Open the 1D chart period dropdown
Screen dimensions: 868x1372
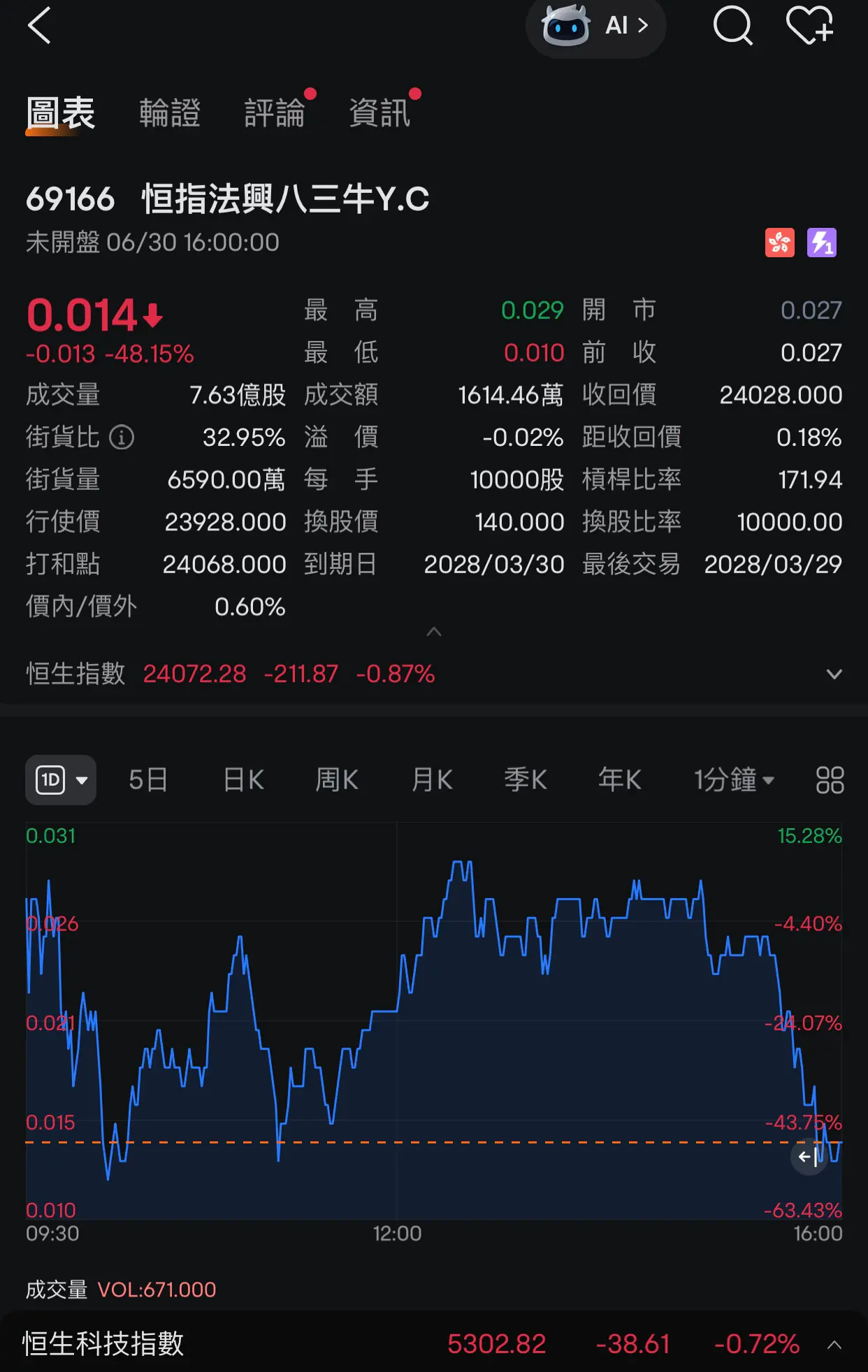62,780
